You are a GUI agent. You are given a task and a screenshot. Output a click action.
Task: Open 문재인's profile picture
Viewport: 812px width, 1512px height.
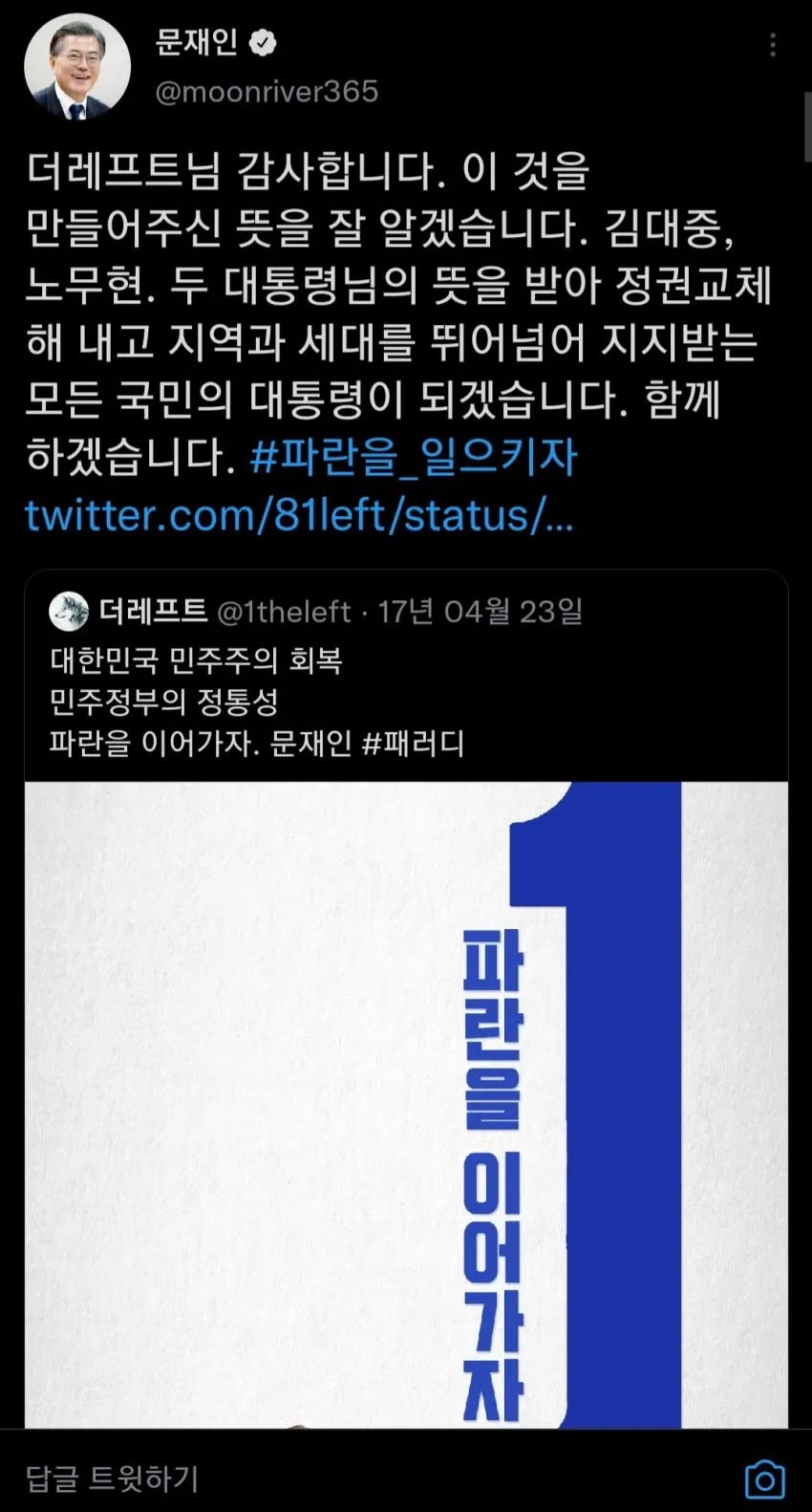[76, 66]
